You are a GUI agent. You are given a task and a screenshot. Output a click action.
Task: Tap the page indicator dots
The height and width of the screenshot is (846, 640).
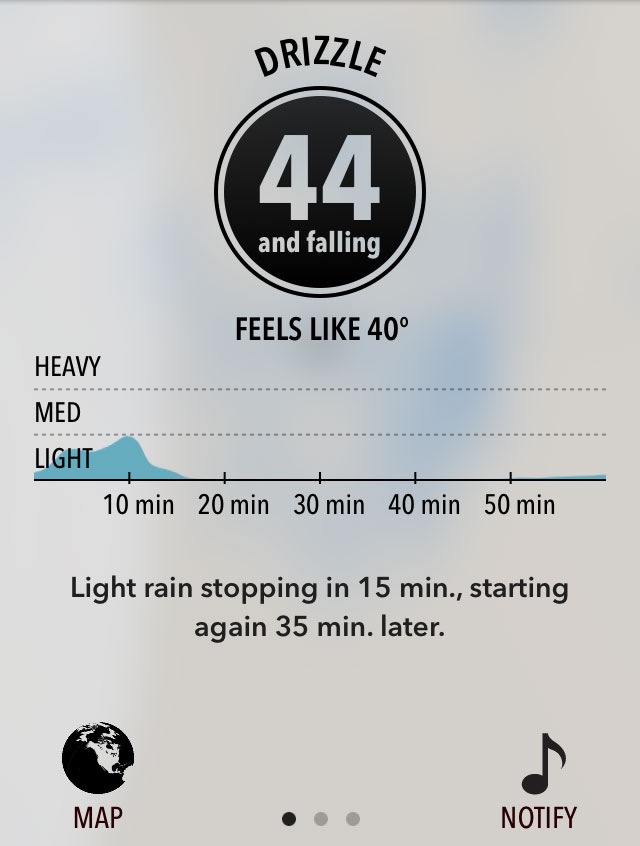[x=320, y=819]
